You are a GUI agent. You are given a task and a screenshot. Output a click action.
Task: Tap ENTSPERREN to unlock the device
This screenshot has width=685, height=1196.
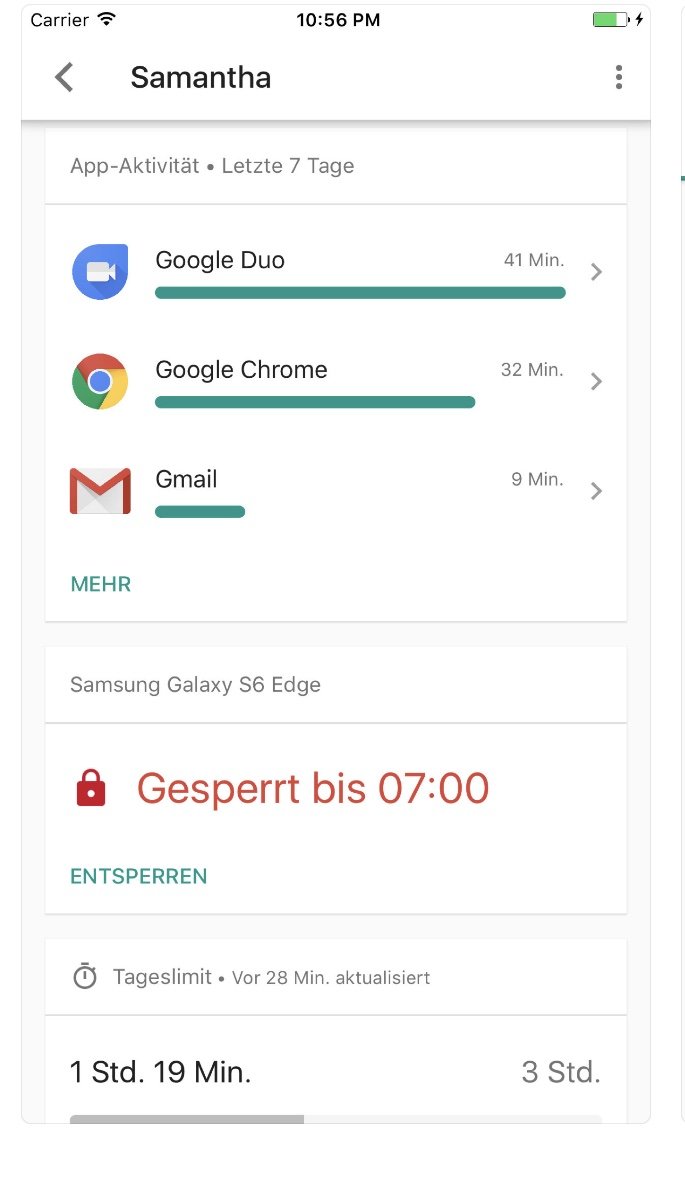(139, 877)
